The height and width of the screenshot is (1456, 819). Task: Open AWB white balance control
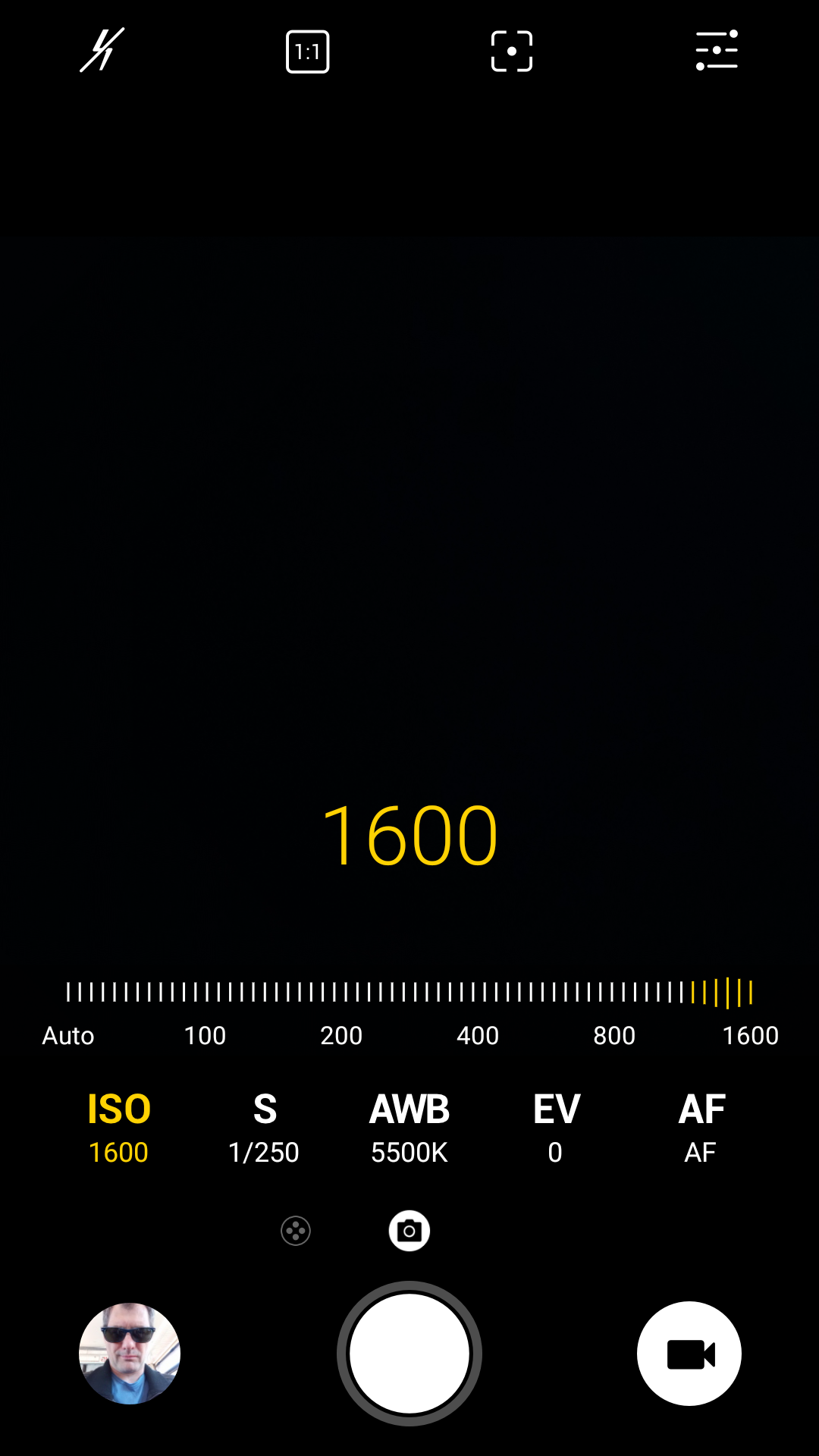409,1128
